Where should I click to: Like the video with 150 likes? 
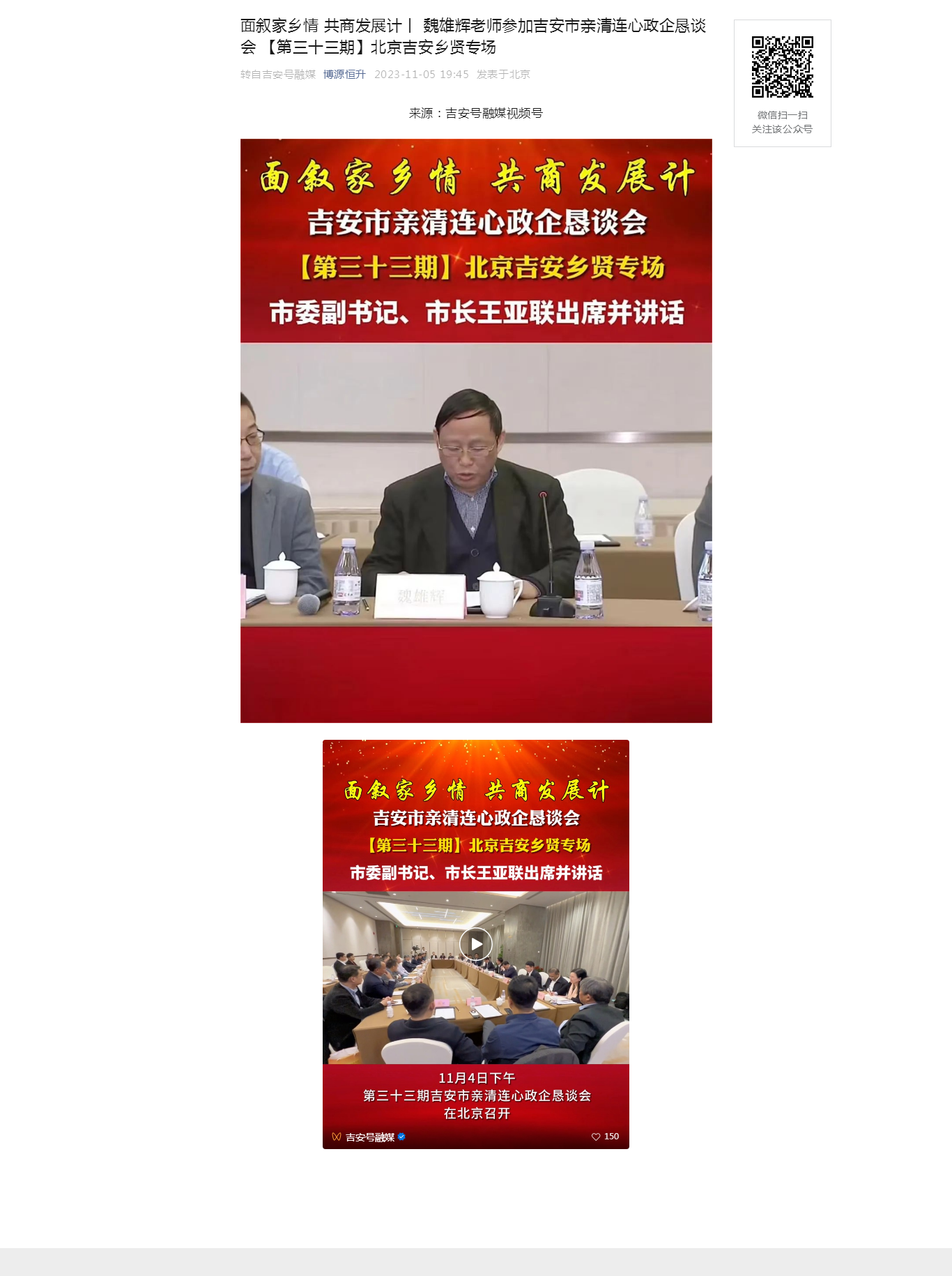[597, 1137]
